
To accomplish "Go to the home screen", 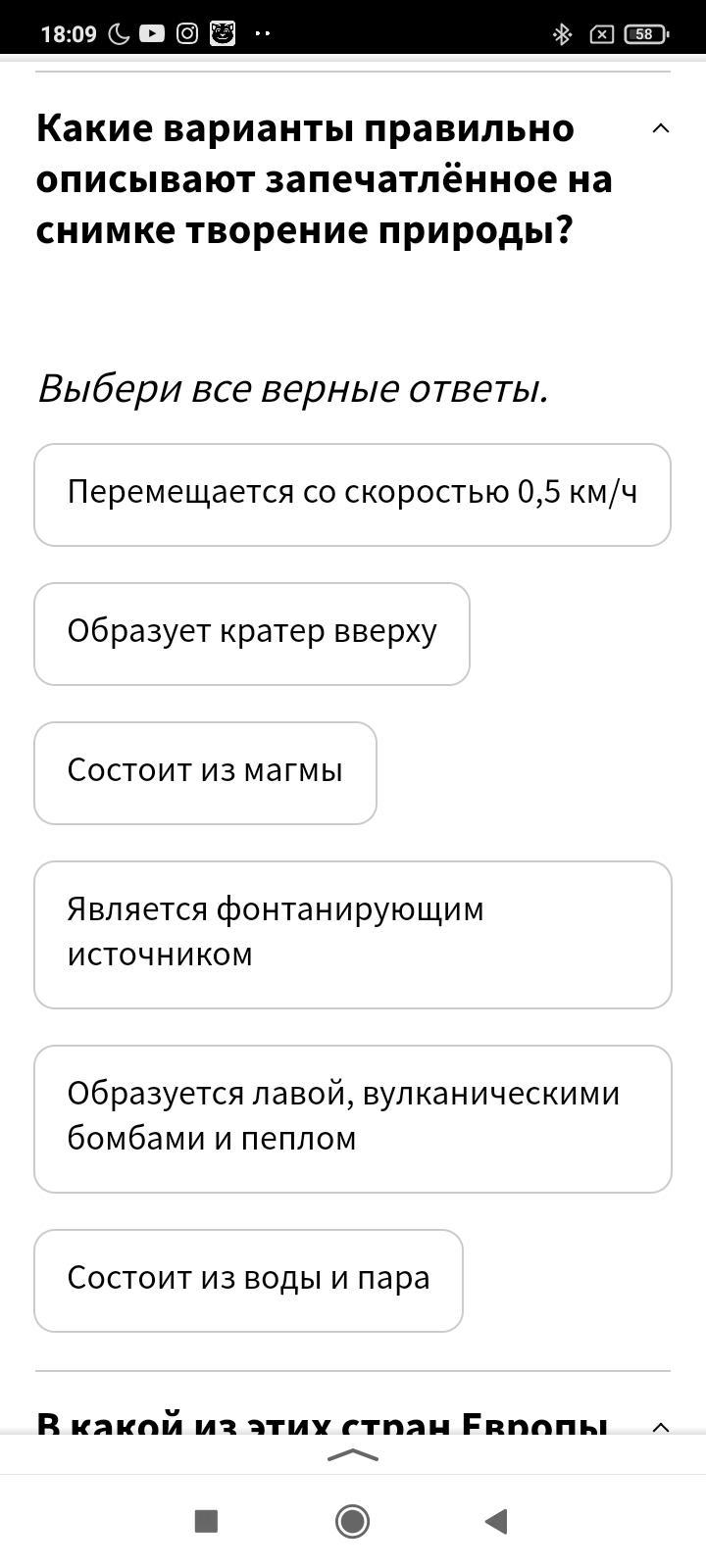I will [352, 1521].
